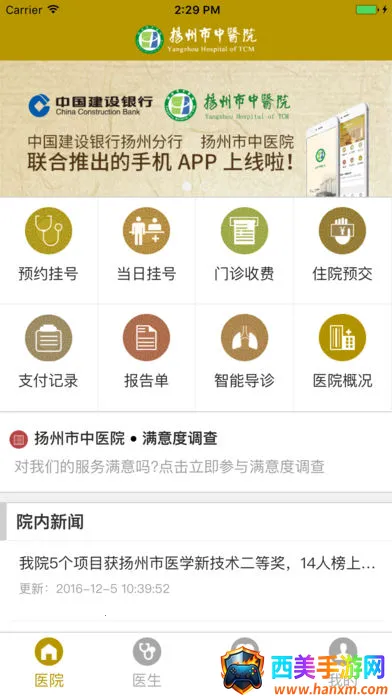
Task: Open the 满意度调查 satisfaction survey
Action: 196,452
